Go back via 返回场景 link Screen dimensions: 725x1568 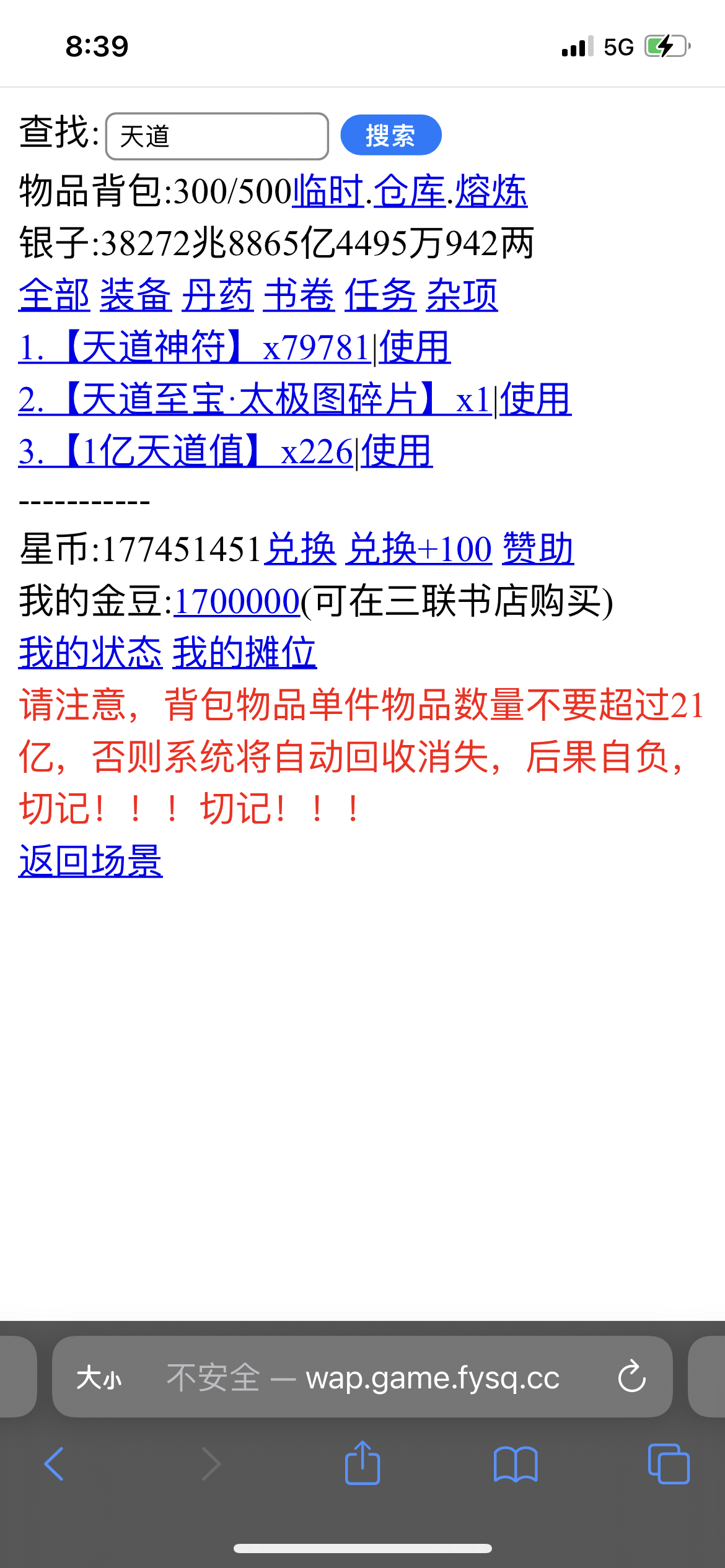90,861
